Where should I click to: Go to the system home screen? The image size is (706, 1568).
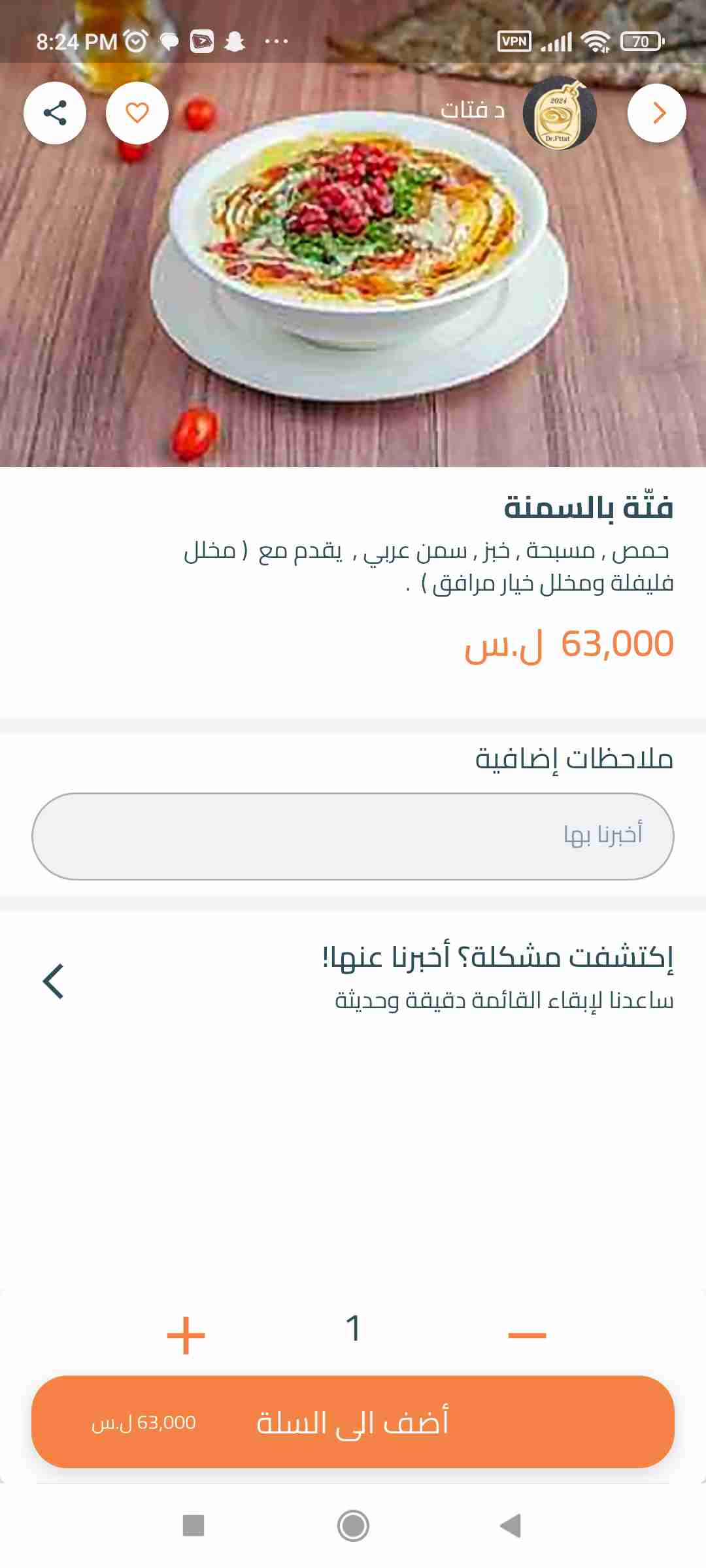pos(353,1526)
